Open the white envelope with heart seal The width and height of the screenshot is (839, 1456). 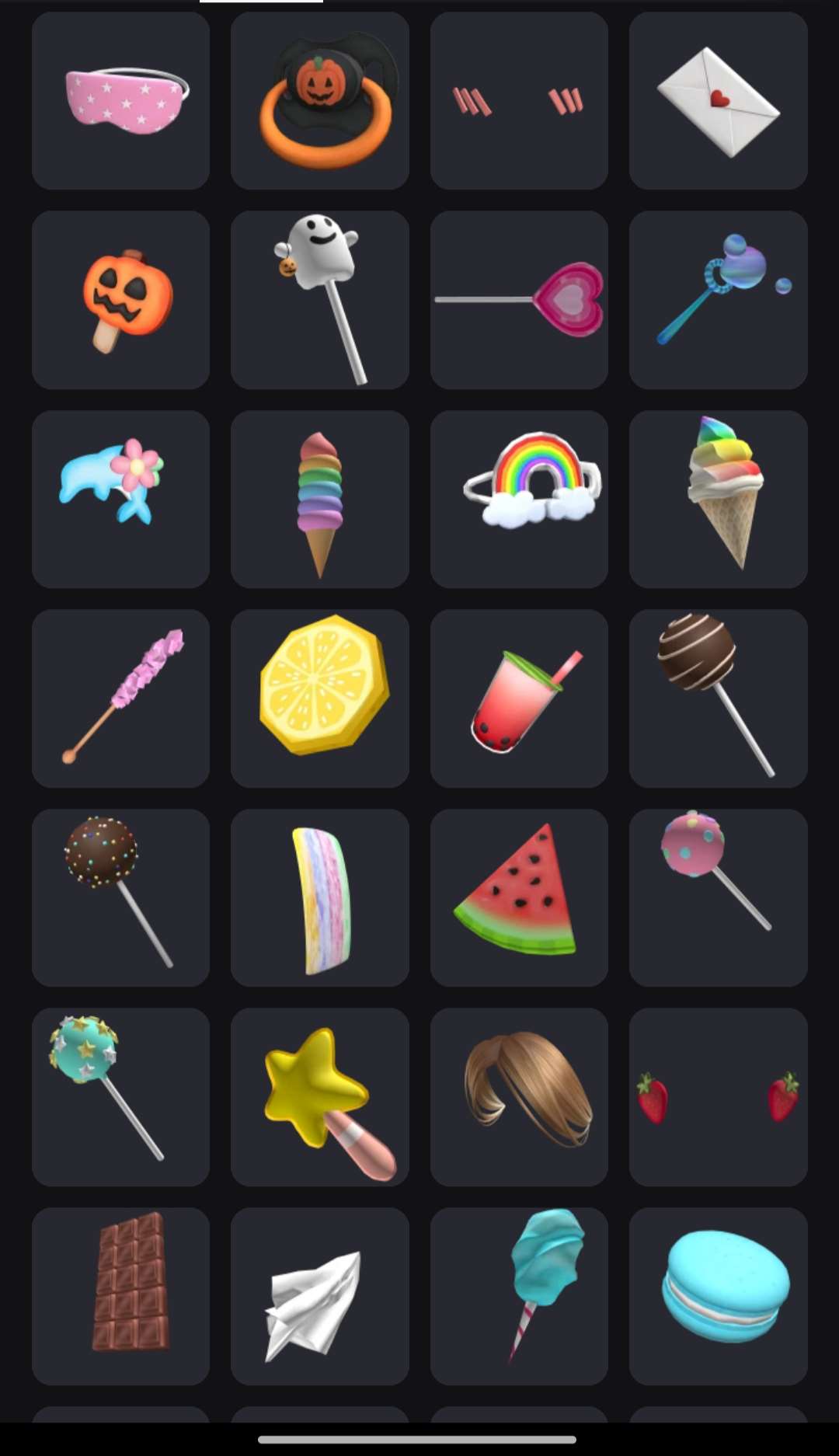click(x=718, y=101)
